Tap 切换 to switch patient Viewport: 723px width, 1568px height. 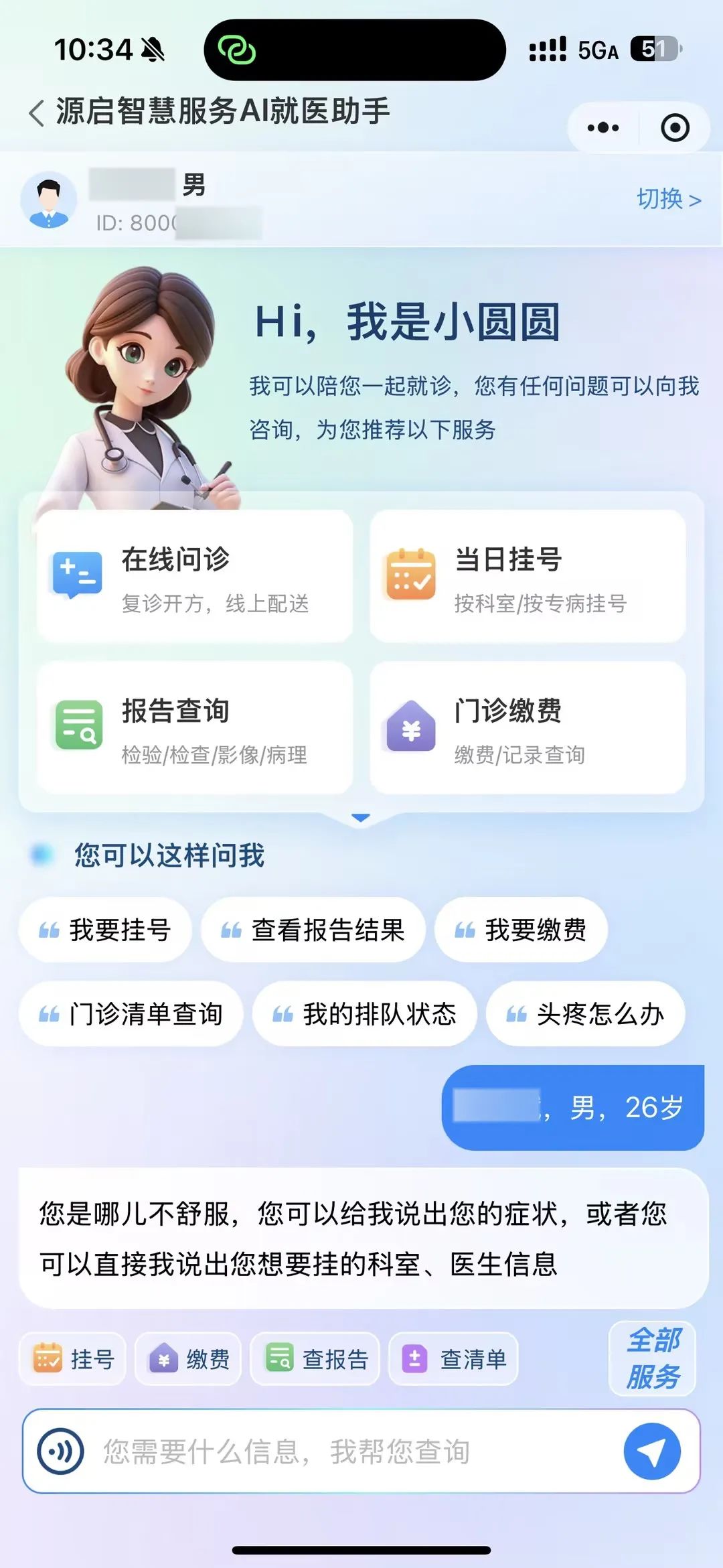pyautogui.click(x=668, y=199)
